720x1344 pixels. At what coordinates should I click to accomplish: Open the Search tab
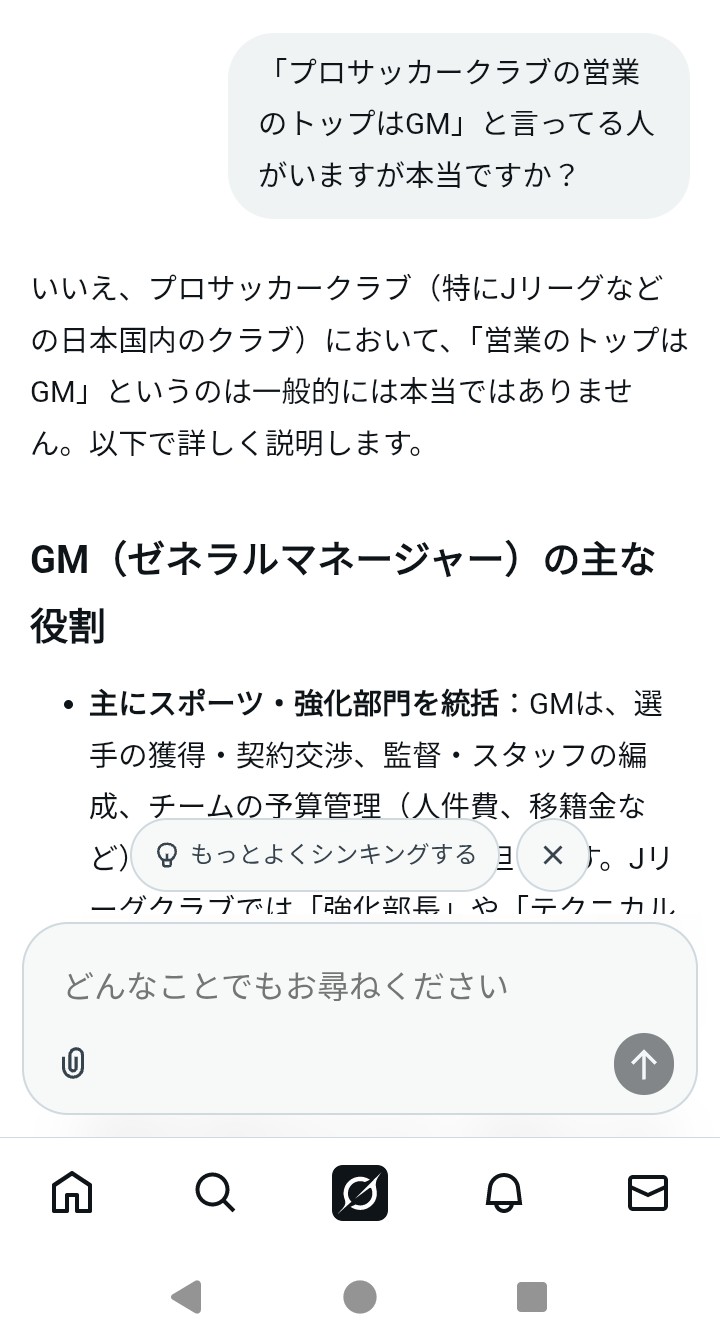pyautogui.click(x=215, y=1192)
